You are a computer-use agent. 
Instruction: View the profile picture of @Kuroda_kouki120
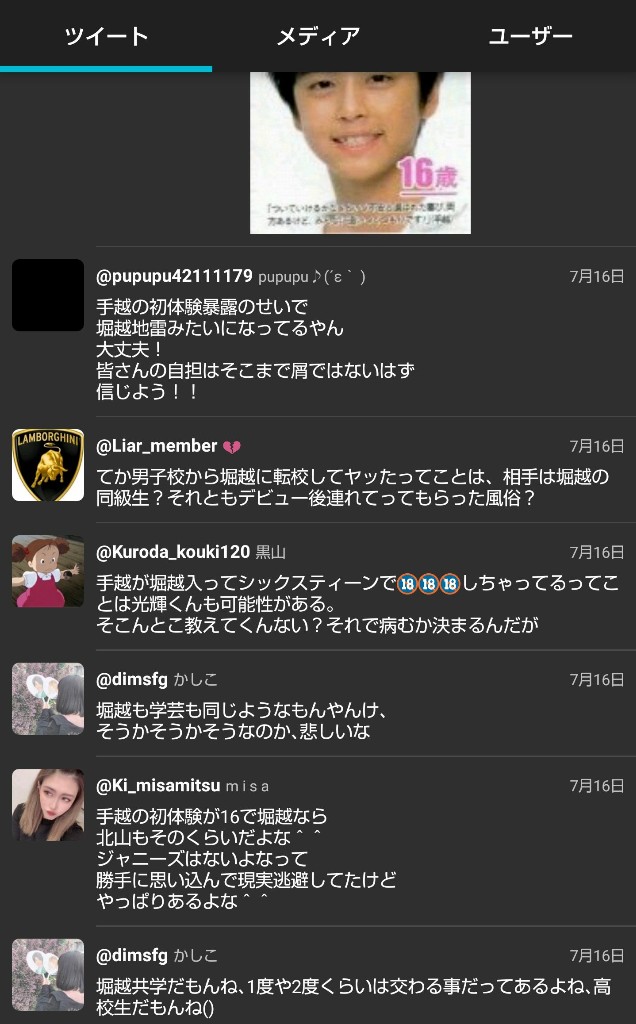point(48,571)
